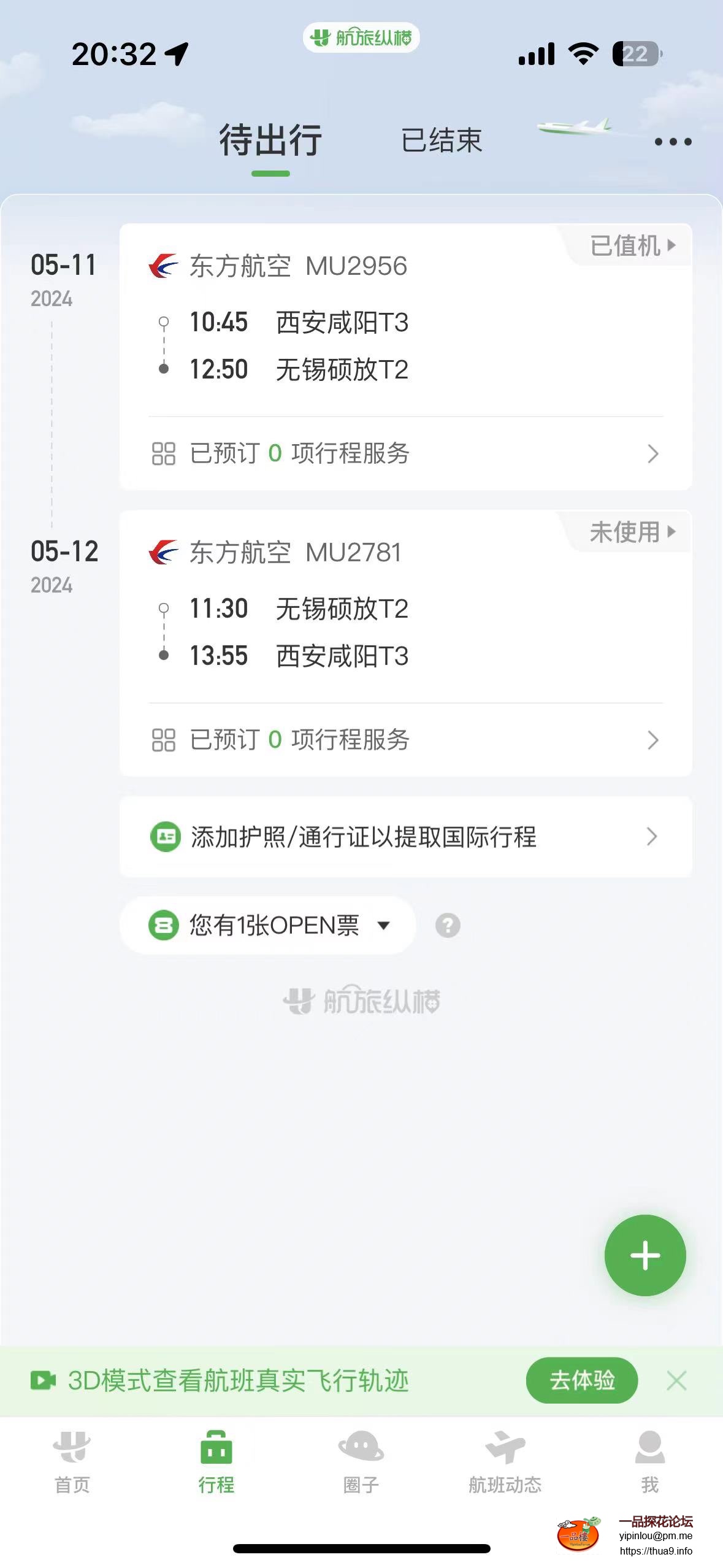The height and width of the screenshot is (1568, 723).
Task: Open 行程服务 row under flight MU2956
Action: click(405, 453)
